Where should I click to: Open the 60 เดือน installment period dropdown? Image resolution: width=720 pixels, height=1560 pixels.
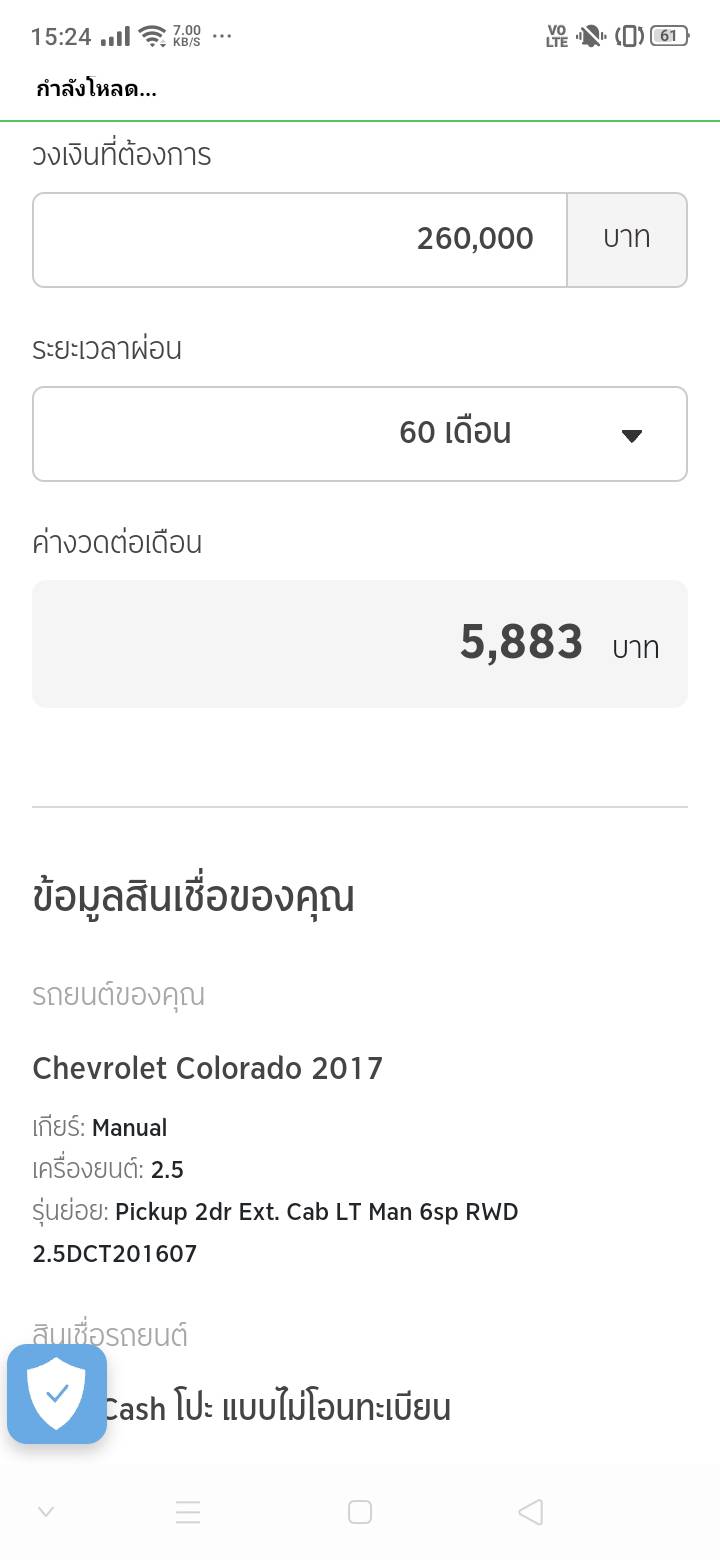click(360, 434)
